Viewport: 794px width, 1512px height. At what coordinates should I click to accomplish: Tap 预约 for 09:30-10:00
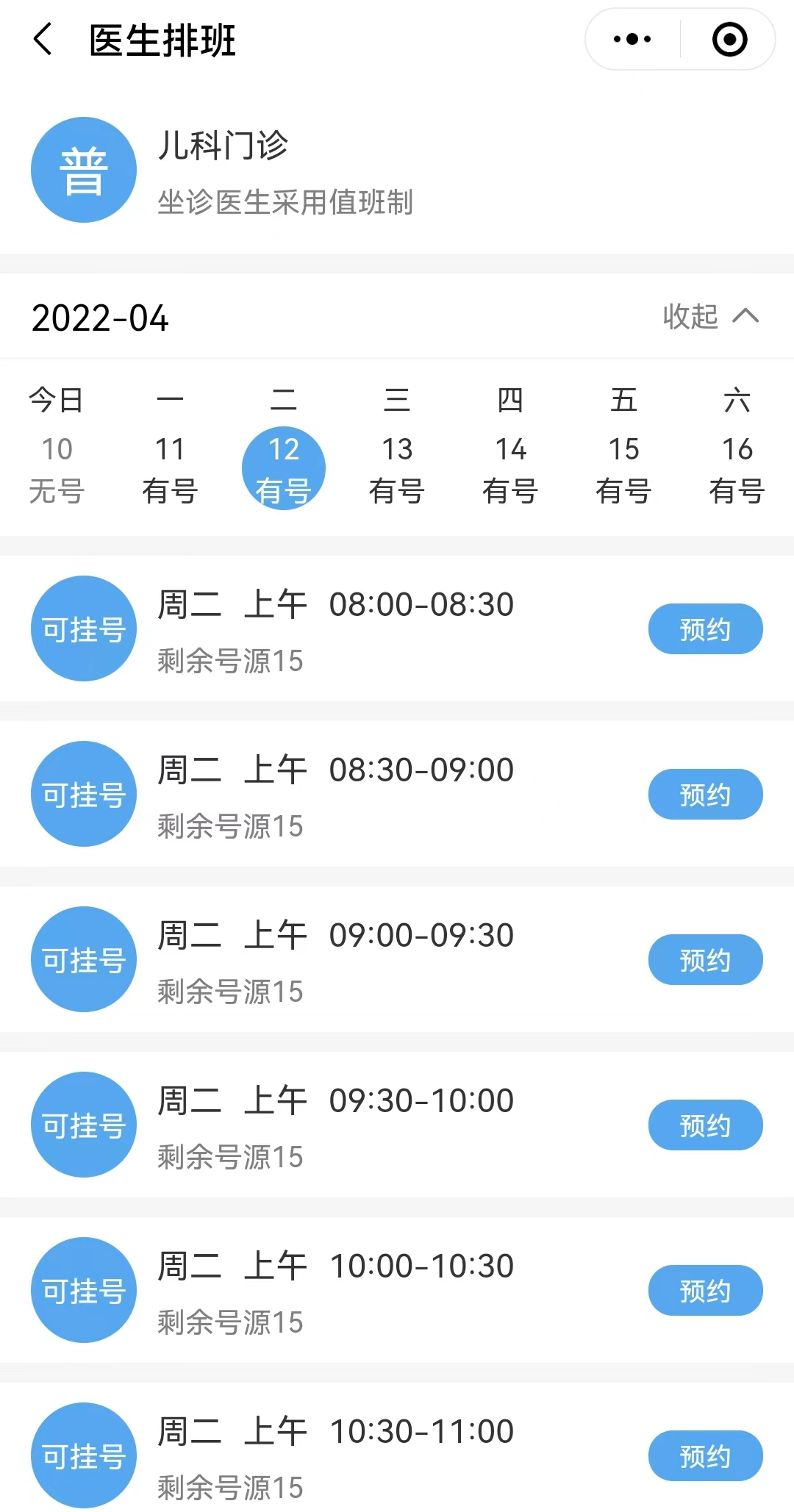705,1125
